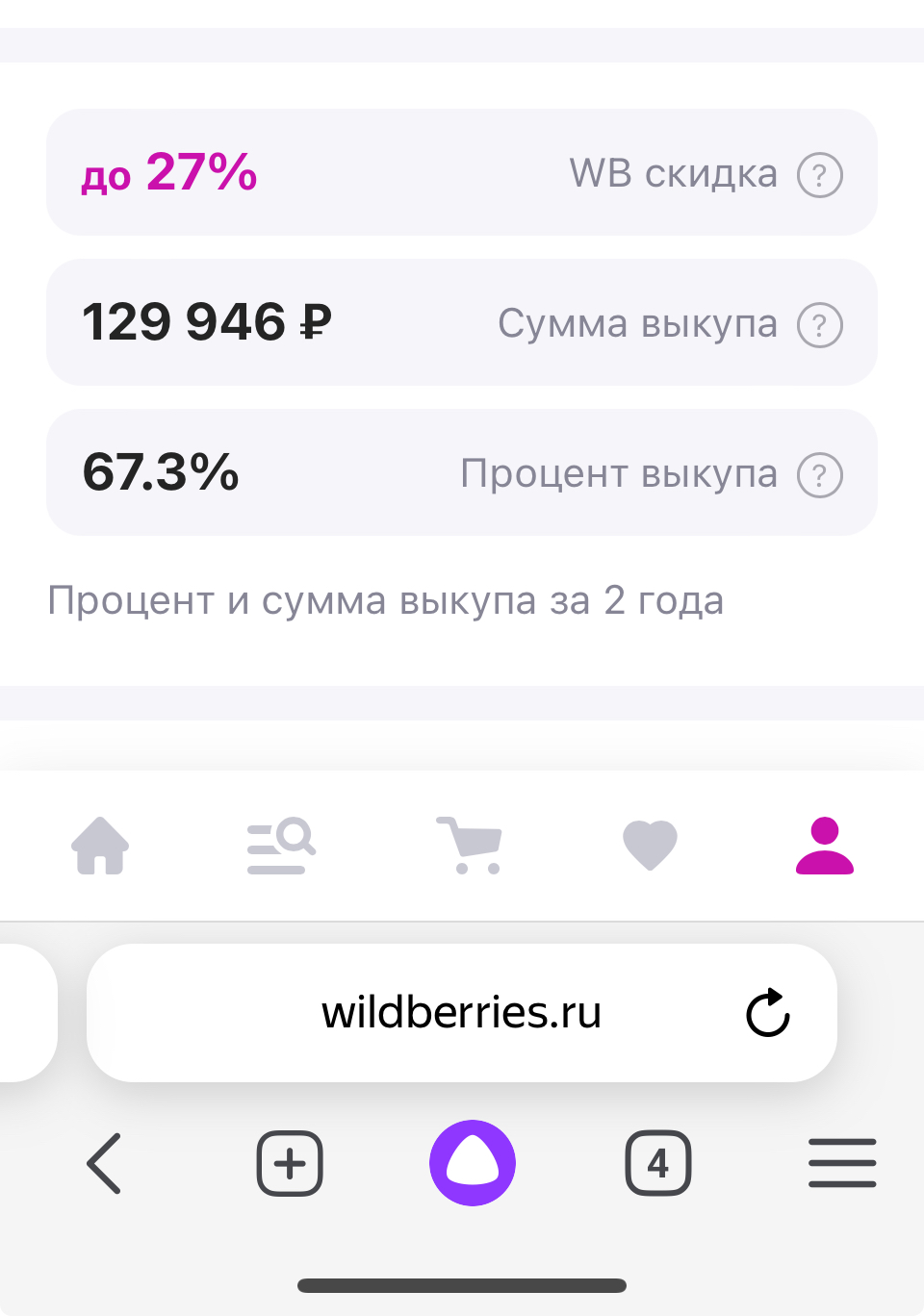924x1316 pixels.
Task: Tap the wildberries.ru address bar
Action: coord(462,1013)
